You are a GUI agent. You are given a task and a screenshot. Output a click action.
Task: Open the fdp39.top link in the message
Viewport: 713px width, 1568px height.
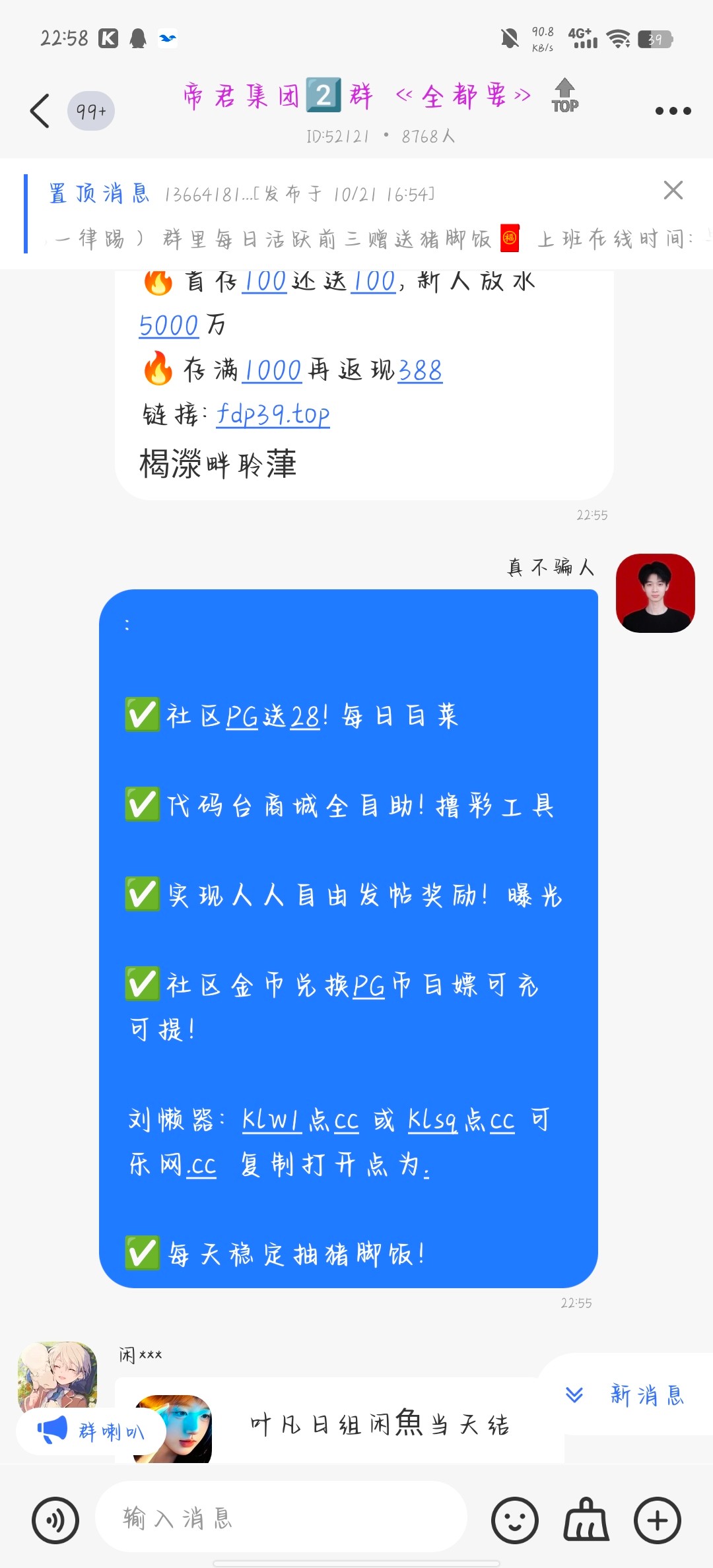pos(273,413)
